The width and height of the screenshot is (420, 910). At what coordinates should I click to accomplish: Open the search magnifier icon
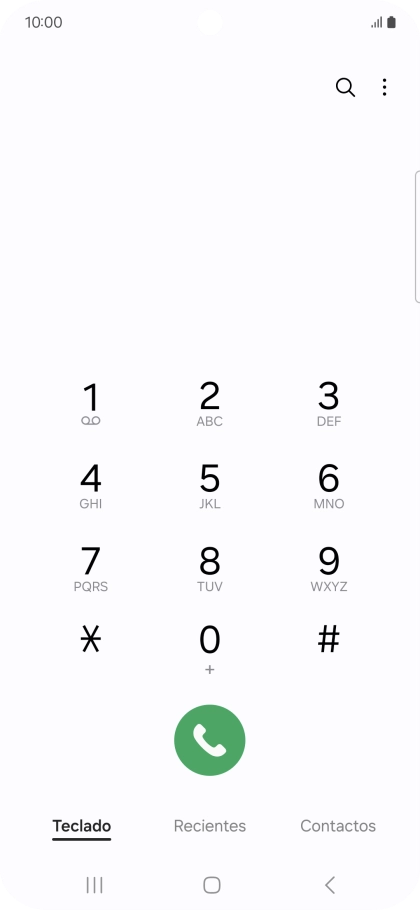345,88
